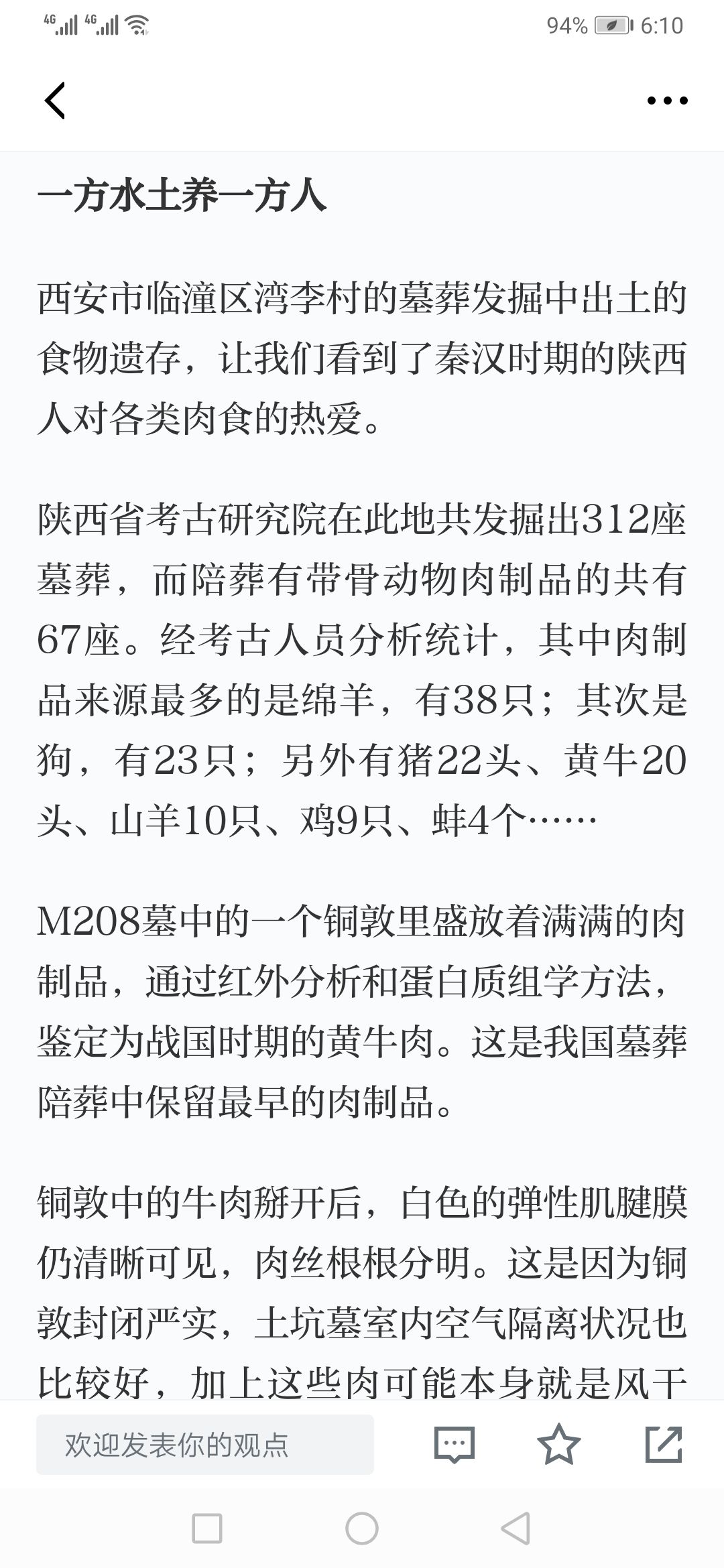The image size is (724, 1568).
Task: Open the comments bubble icon
Action: coord(455,1445)
